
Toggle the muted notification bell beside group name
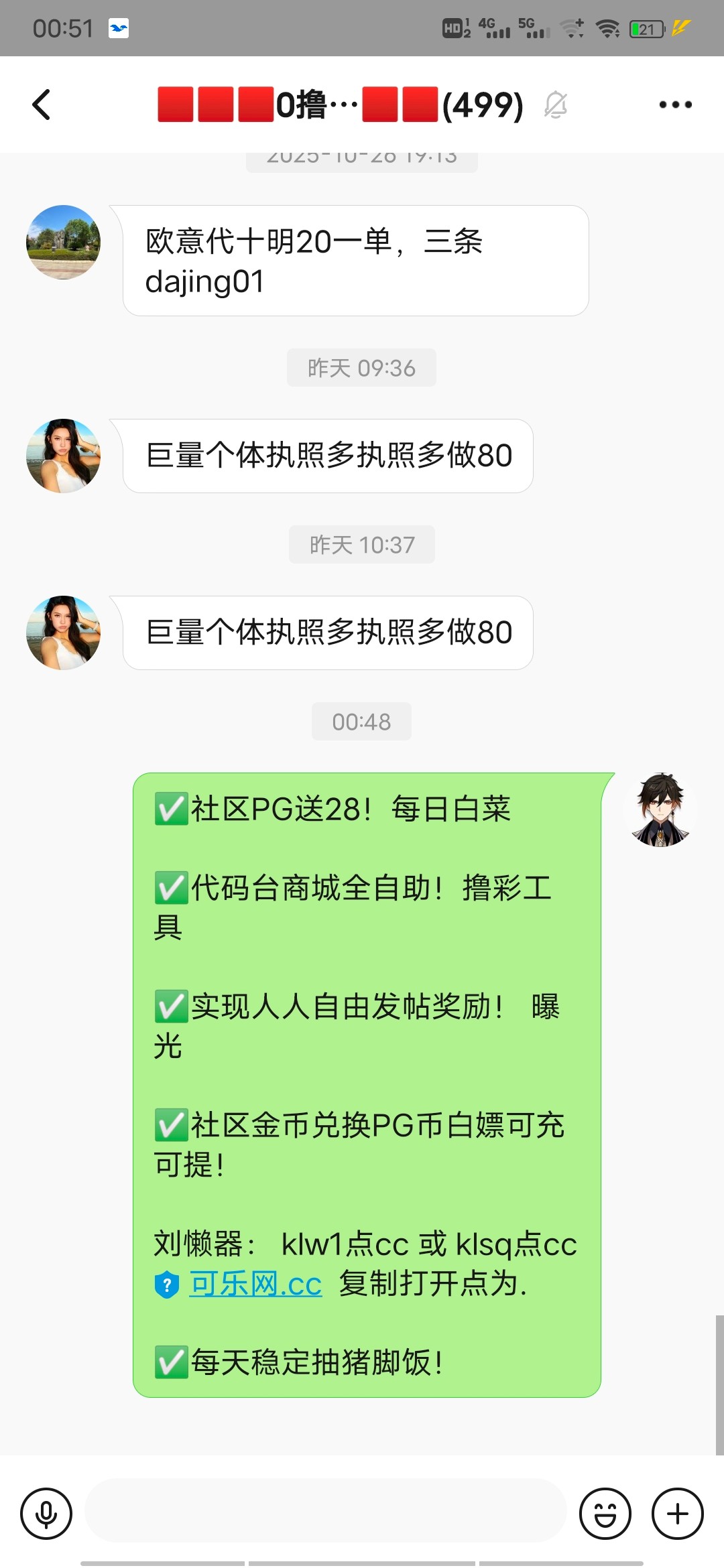(x=556, y=105)
